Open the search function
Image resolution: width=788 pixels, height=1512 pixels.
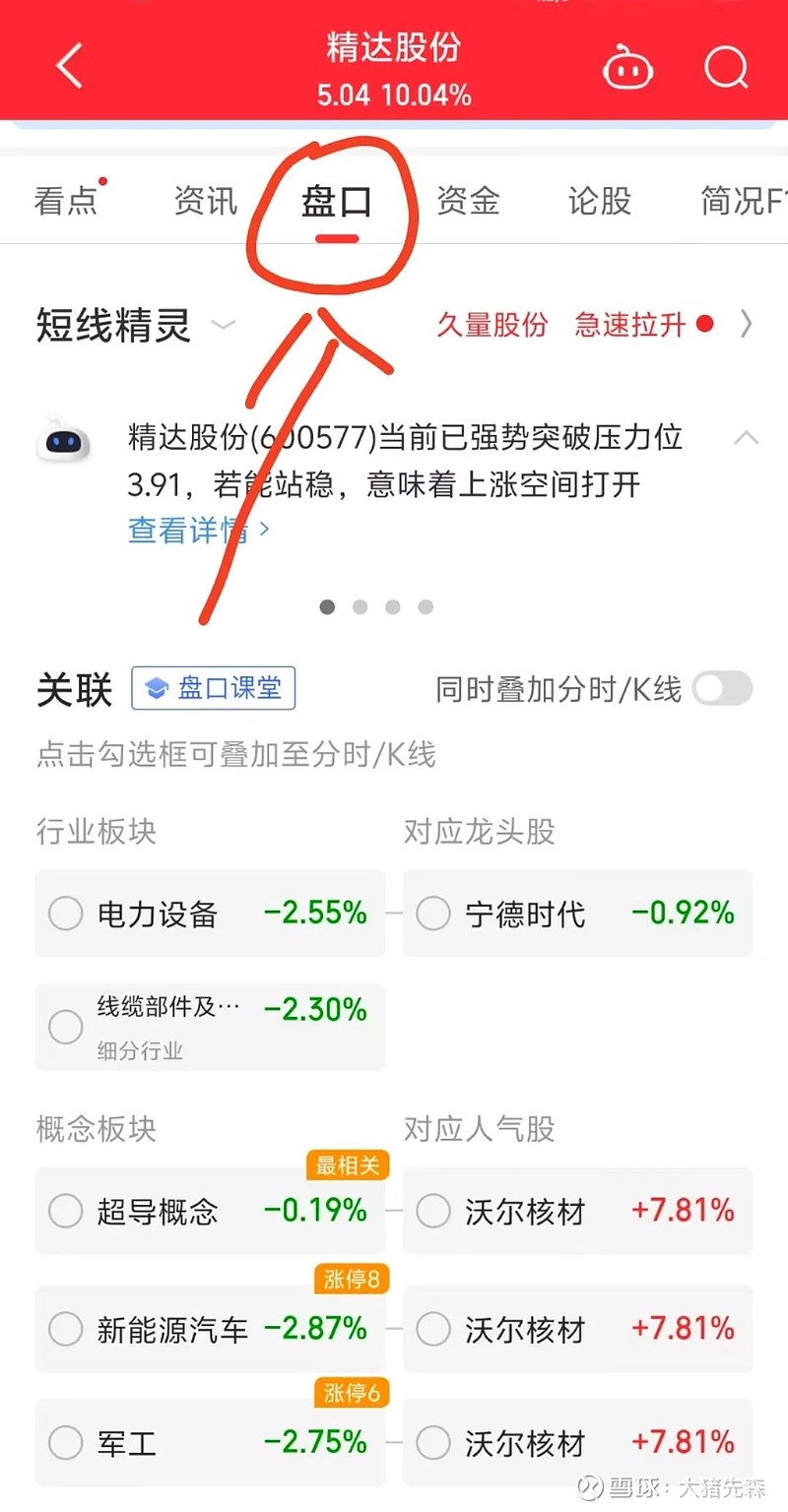726,67
